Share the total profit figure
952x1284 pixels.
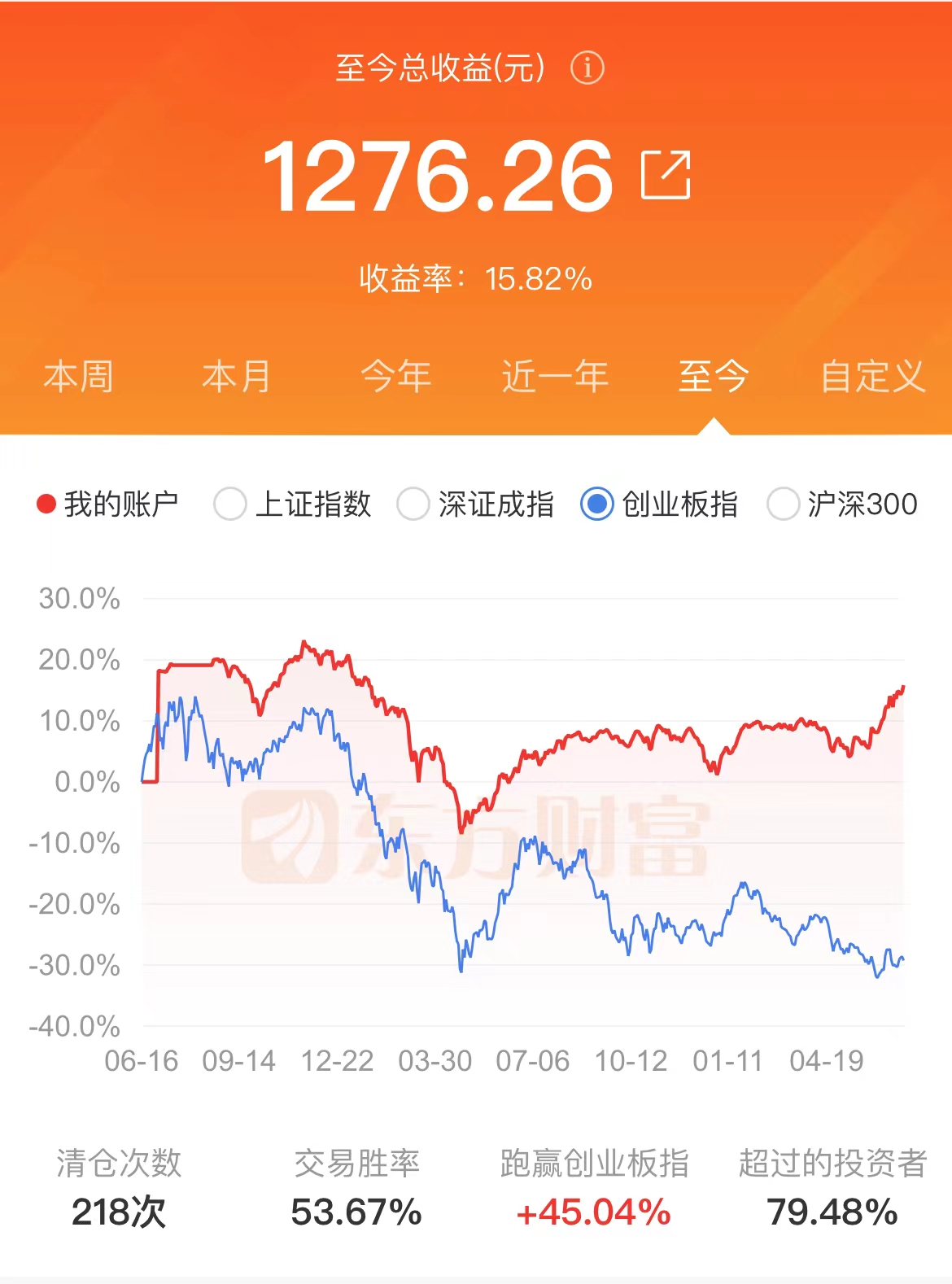(x=666, y=174)
